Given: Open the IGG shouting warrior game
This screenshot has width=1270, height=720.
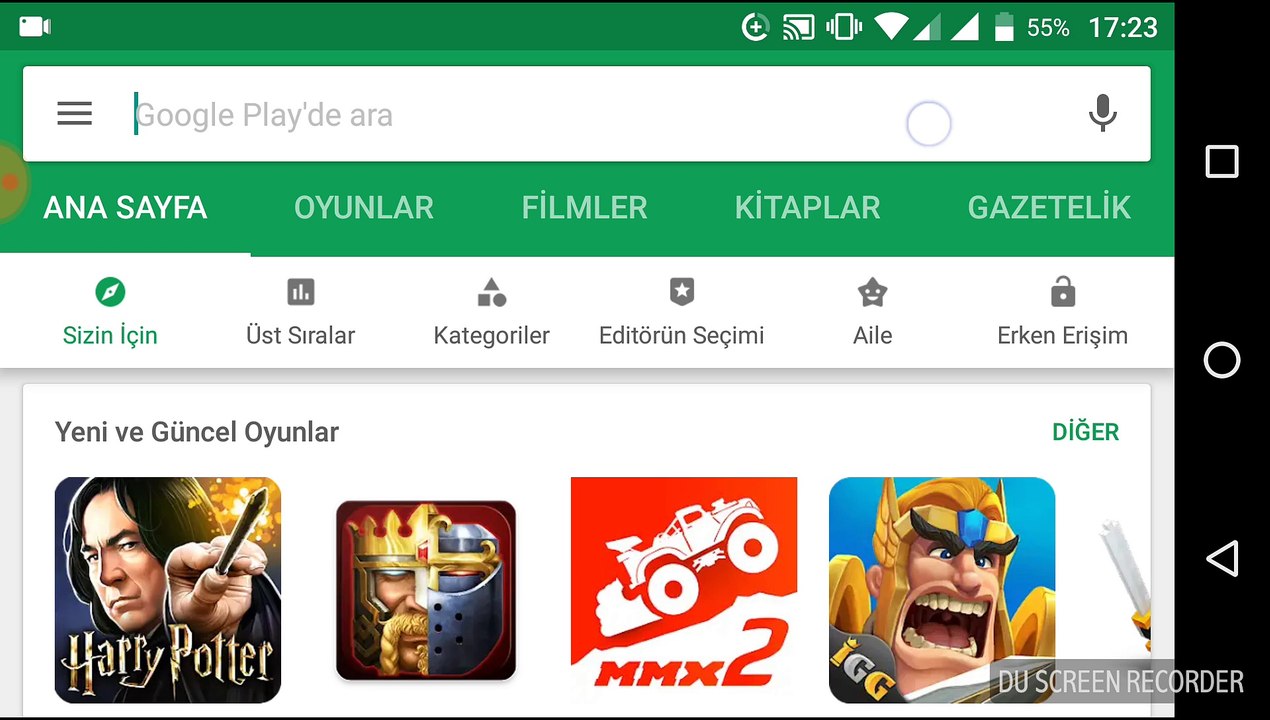Looking at the screenshot, I should pyautogui.click(x=942, y=590).
